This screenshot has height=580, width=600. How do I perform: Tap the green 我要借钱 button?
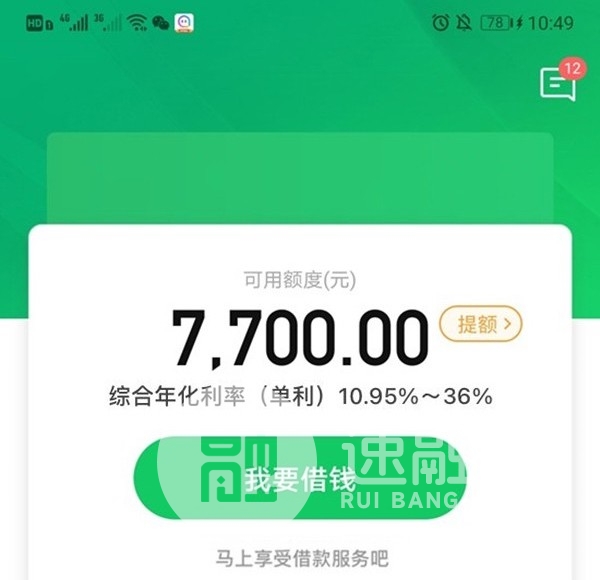pos(300,476)
